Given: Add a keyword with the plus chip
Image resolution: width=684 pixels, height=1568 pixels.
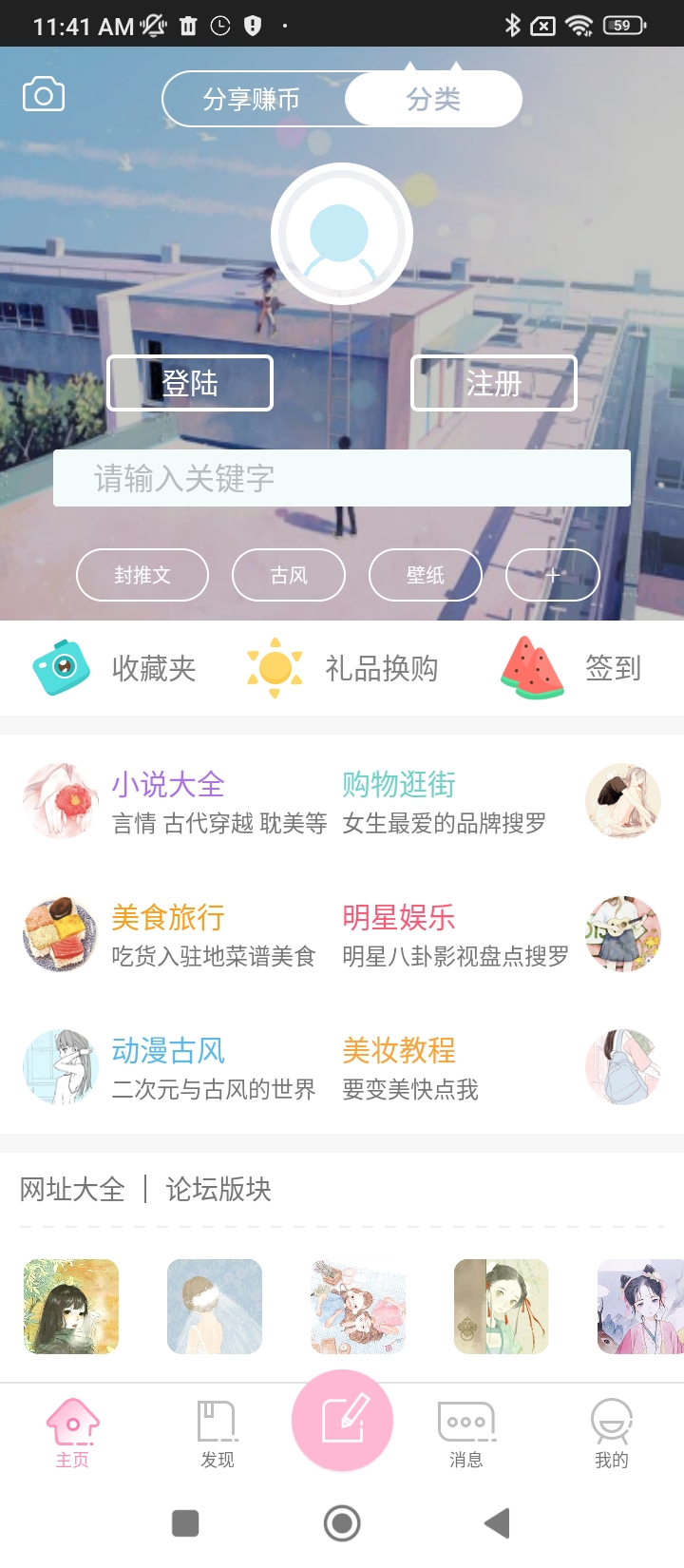Looking at the screenshot, I should click(x=553, y=575).
